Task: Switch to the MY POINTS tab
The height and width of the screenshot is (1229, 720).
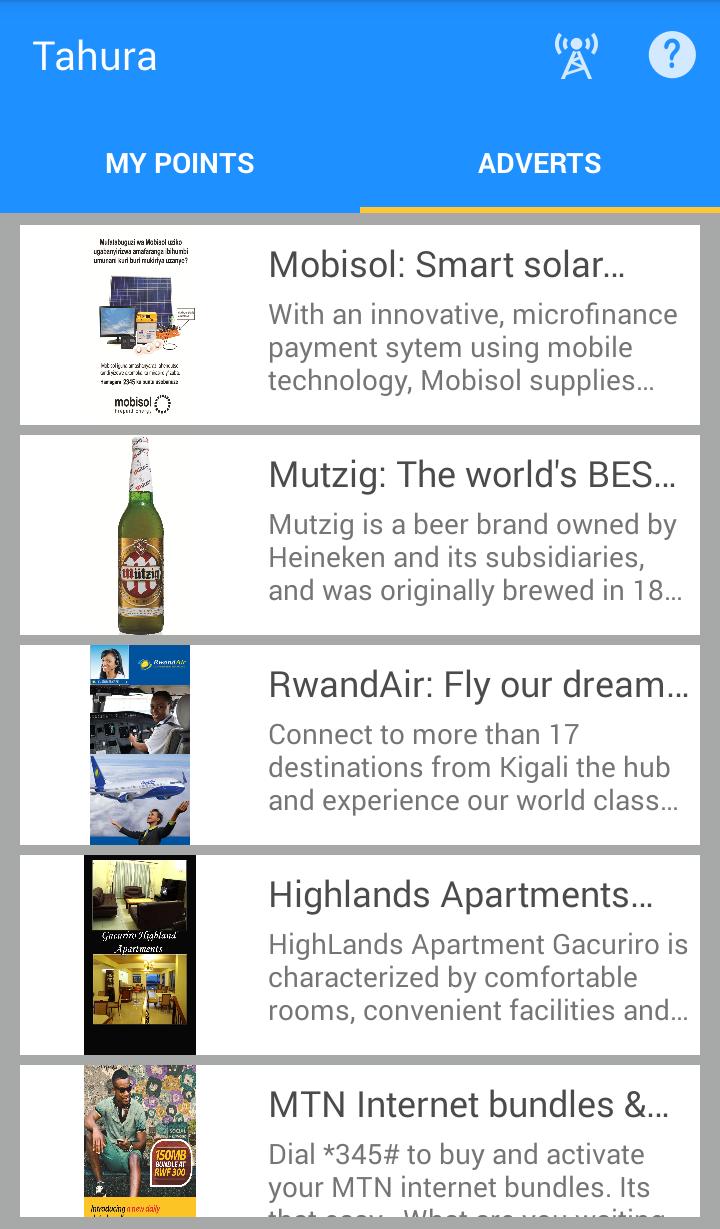Action: point(180,163)
